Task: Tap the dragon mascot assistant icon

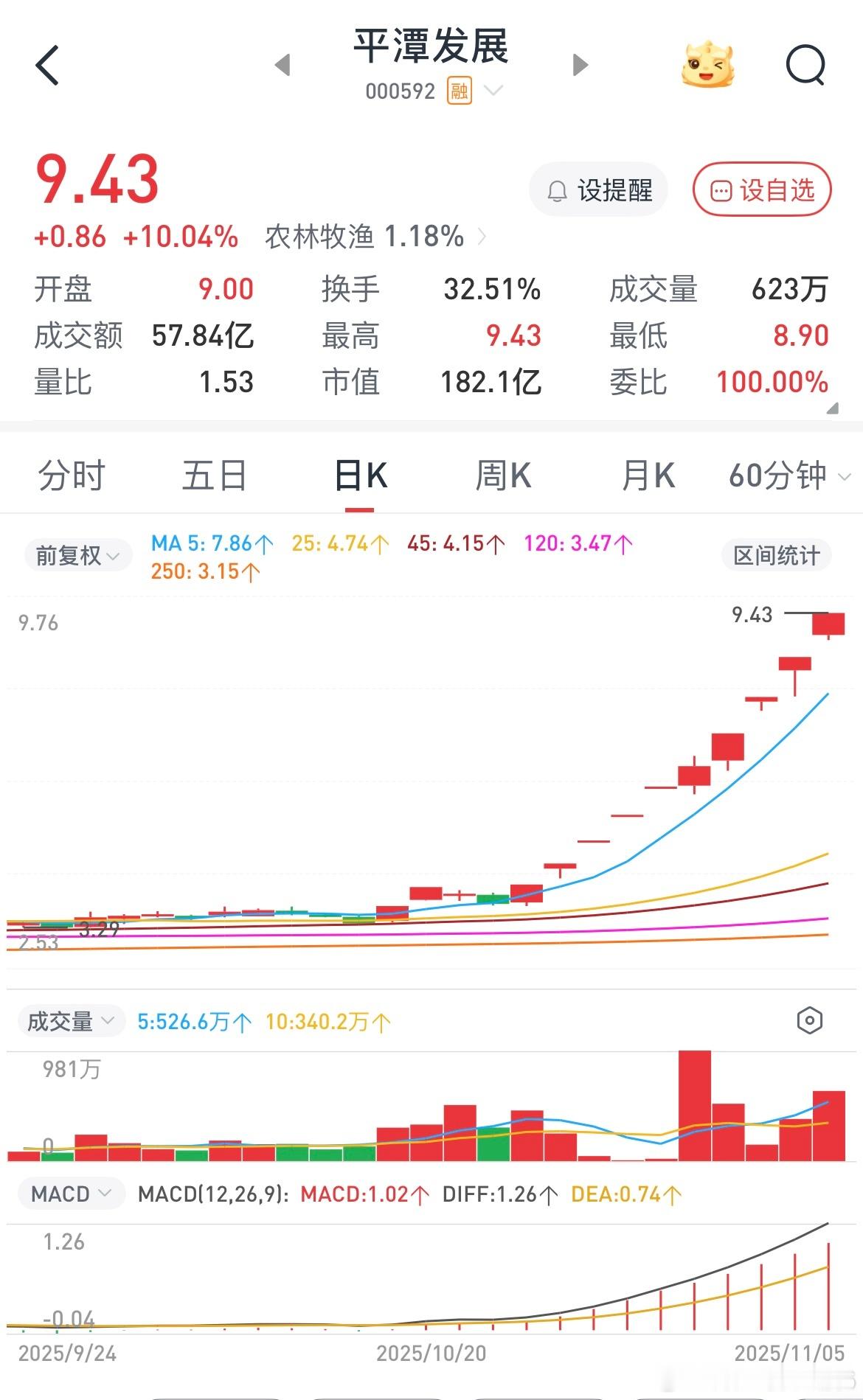Action: coord(707,65)
